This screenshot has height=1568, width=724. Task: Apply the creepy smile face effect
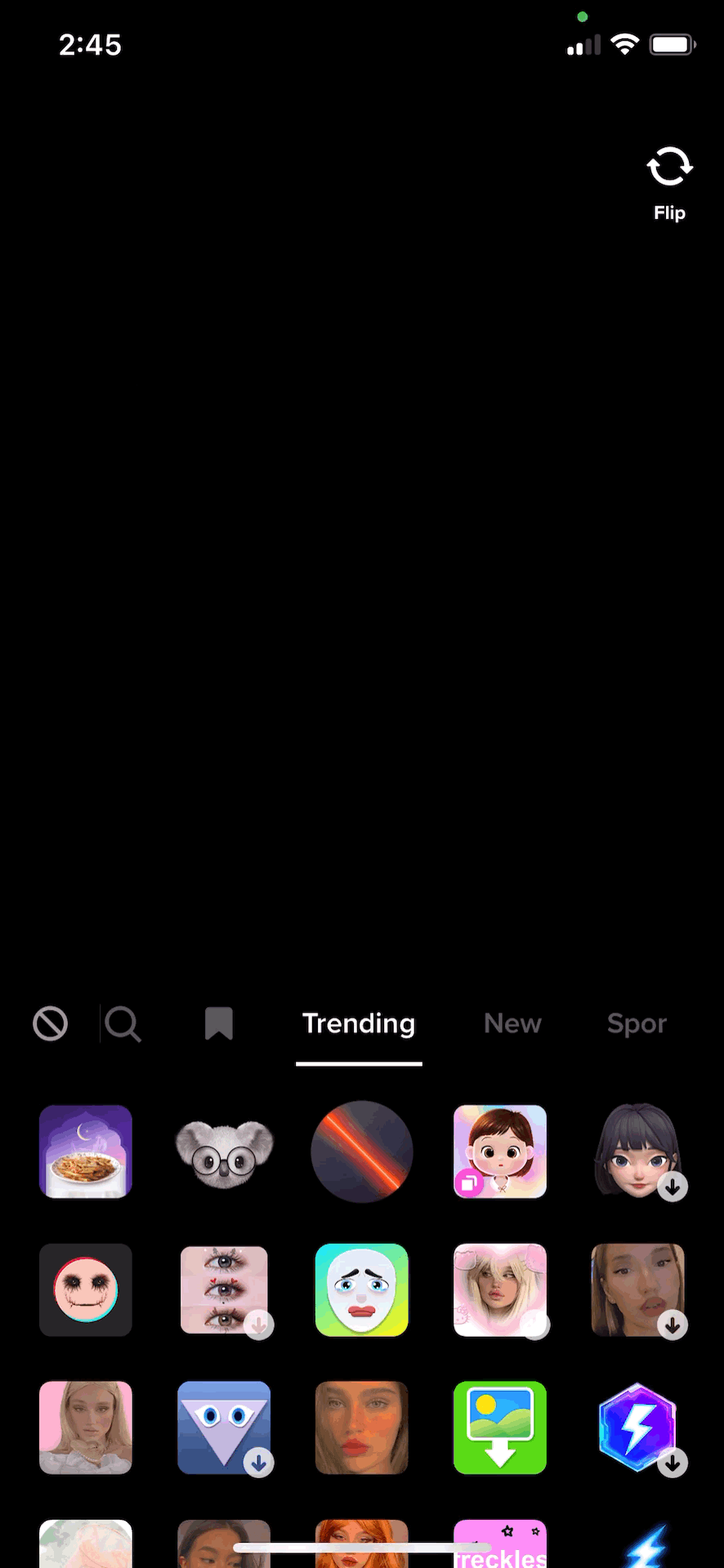86,1290
